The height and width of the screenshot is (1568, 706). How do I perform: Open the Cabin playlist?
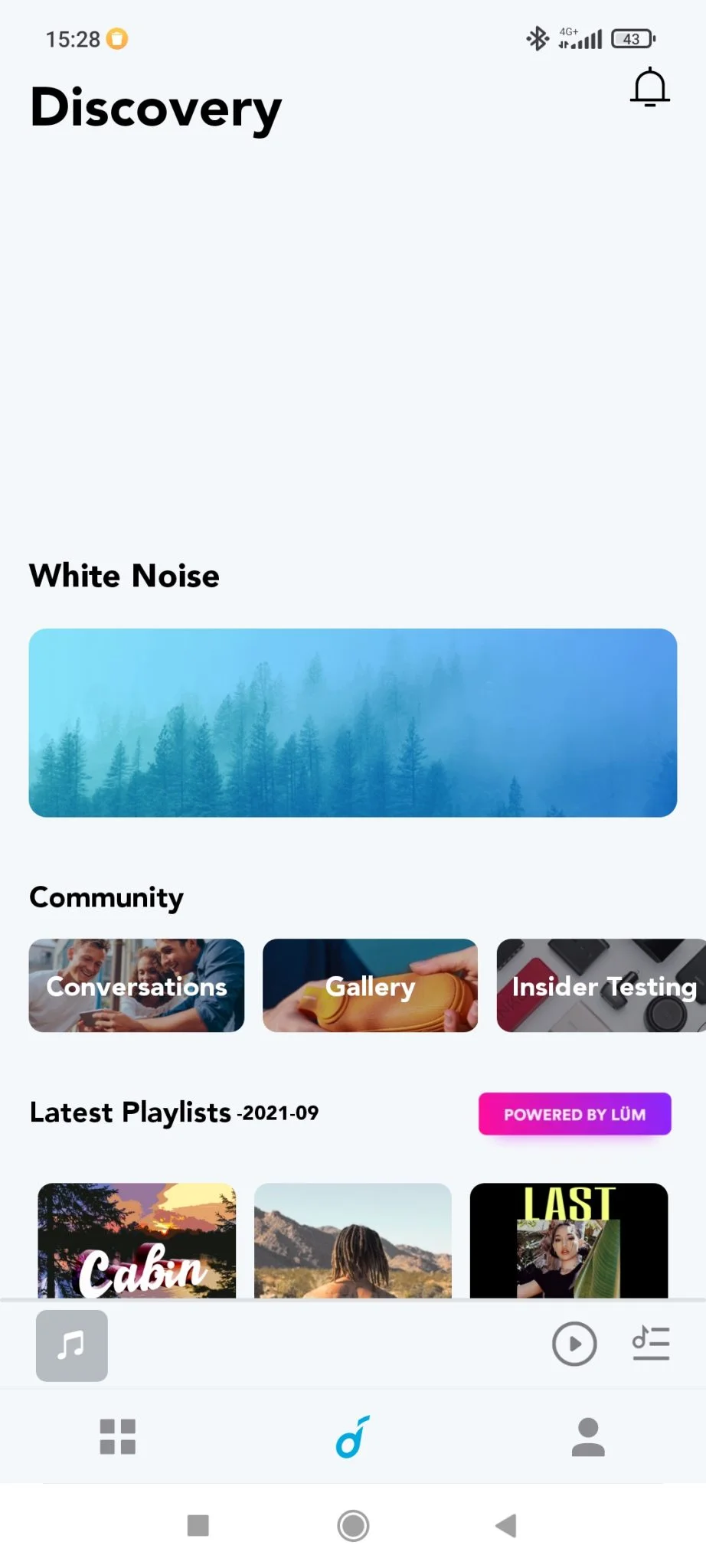[x=137, y=1240]
